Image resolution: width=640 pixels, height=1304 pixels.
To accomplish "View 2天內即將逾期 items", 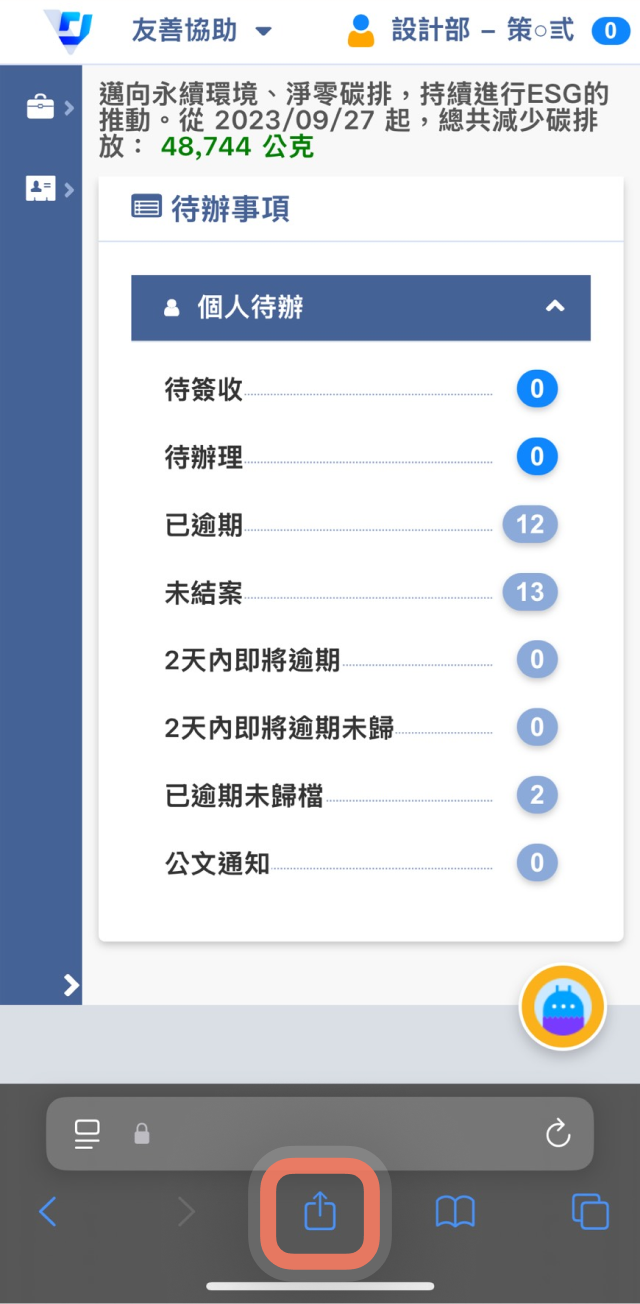I will point(361,660).
